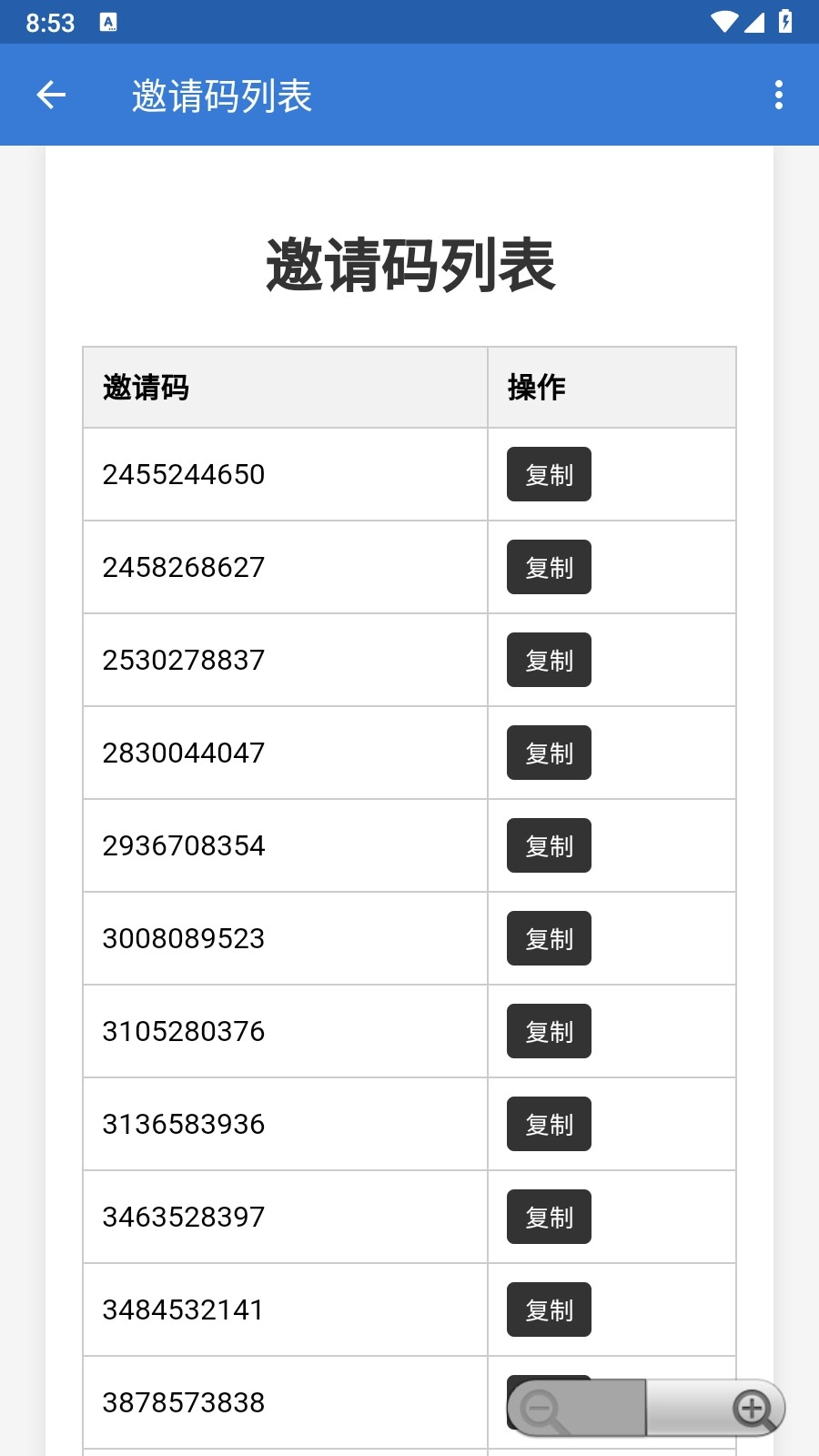Copy invite code 2530278837

click(x=549, y=660)
